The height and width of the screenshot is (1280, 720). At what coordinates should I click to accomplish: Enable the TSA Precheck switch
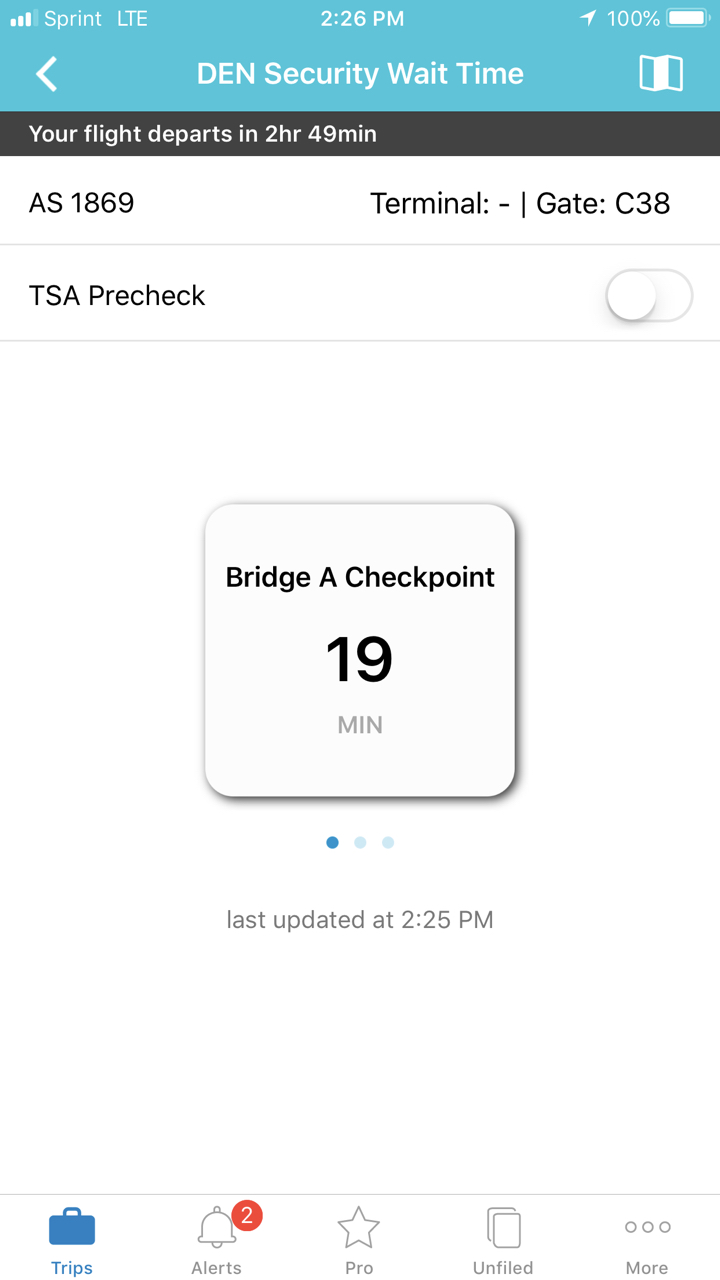tap(649, 296)
